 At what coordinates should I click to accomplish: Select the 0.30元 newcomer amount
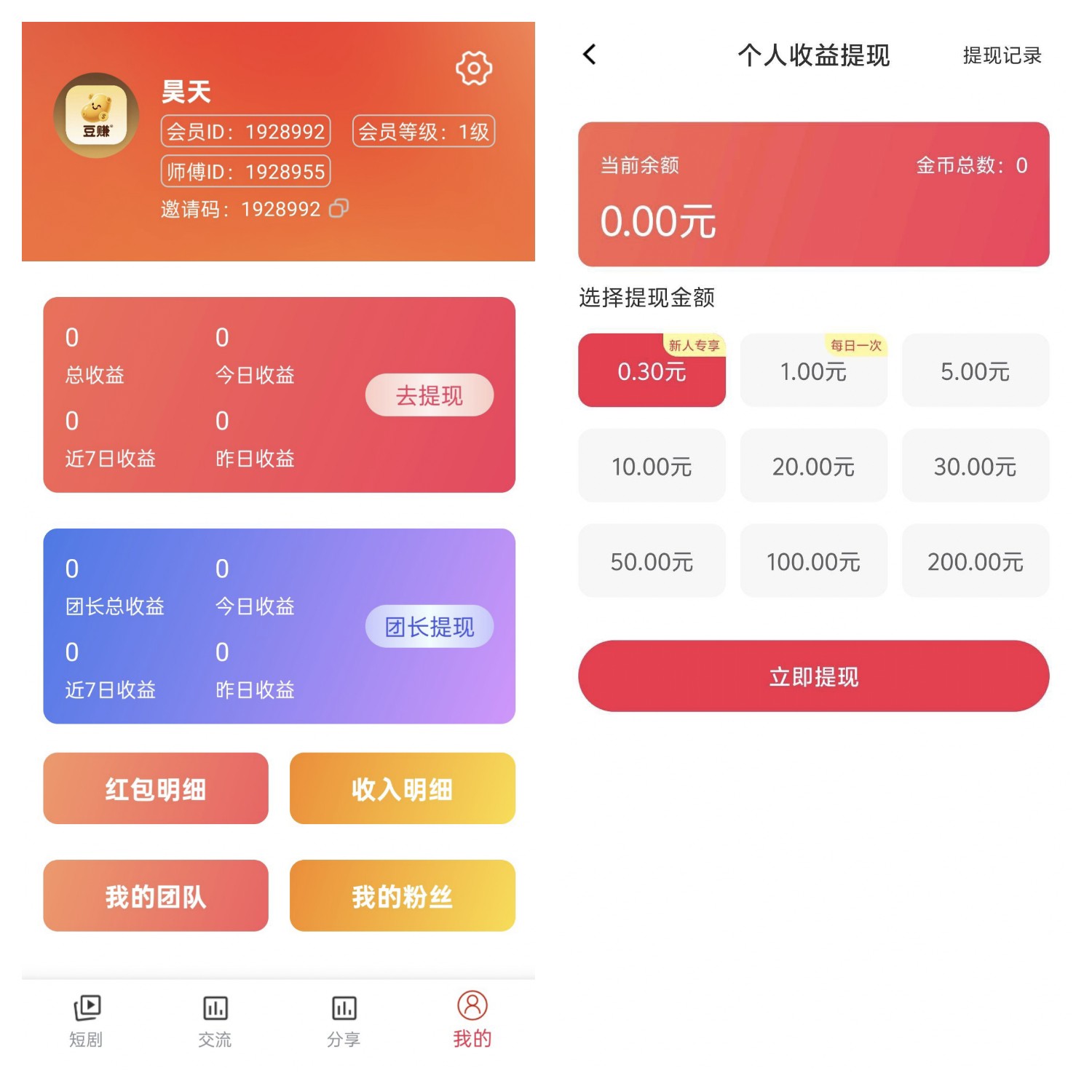tap(652, 371)
